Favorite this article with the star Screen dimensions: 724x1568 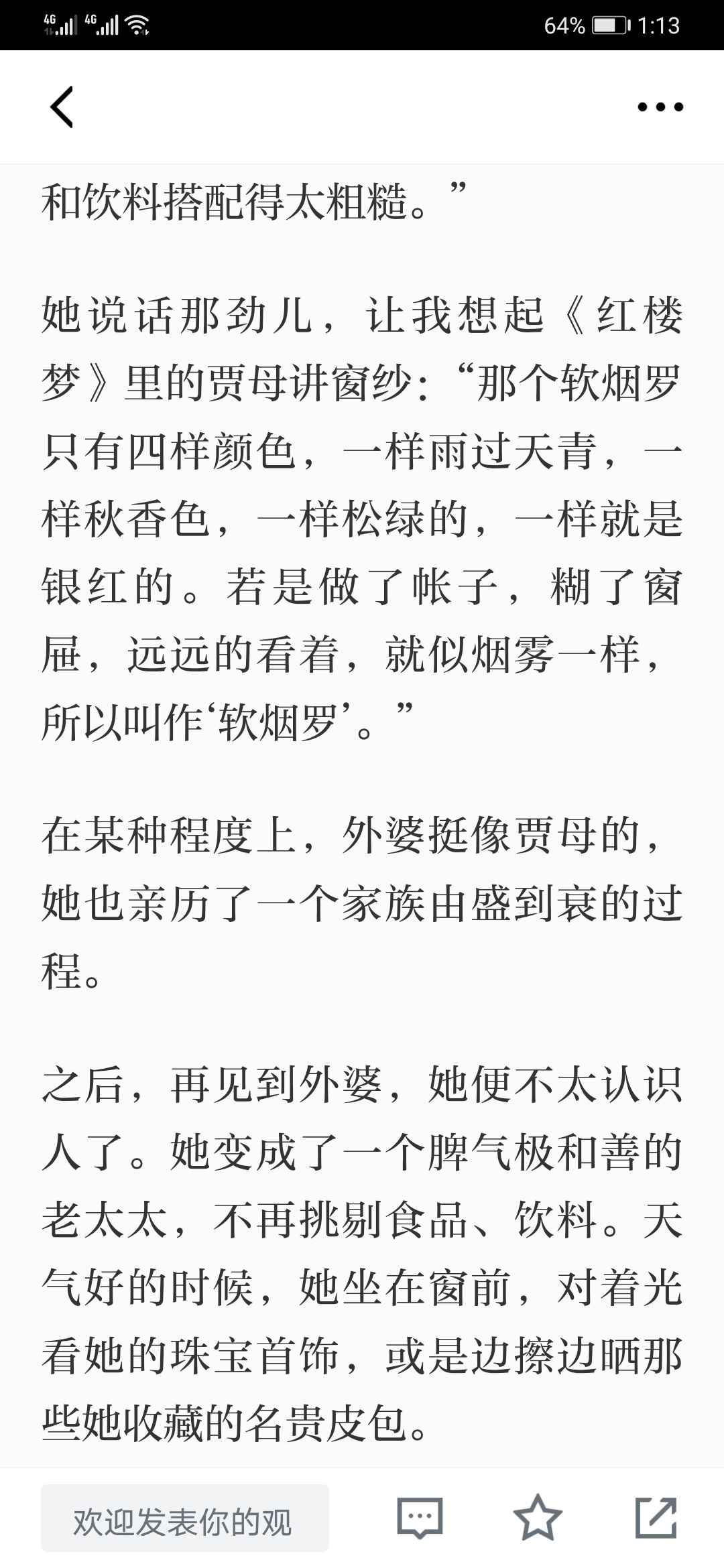538,1518
